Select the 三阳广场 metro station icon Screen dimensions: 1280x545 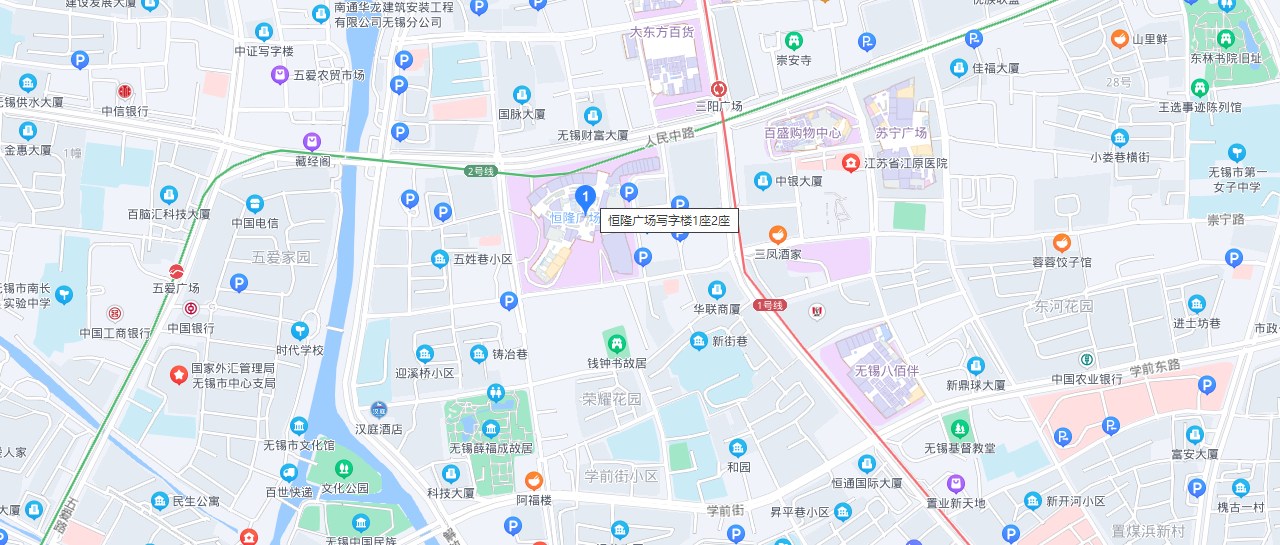click(719, 88)
